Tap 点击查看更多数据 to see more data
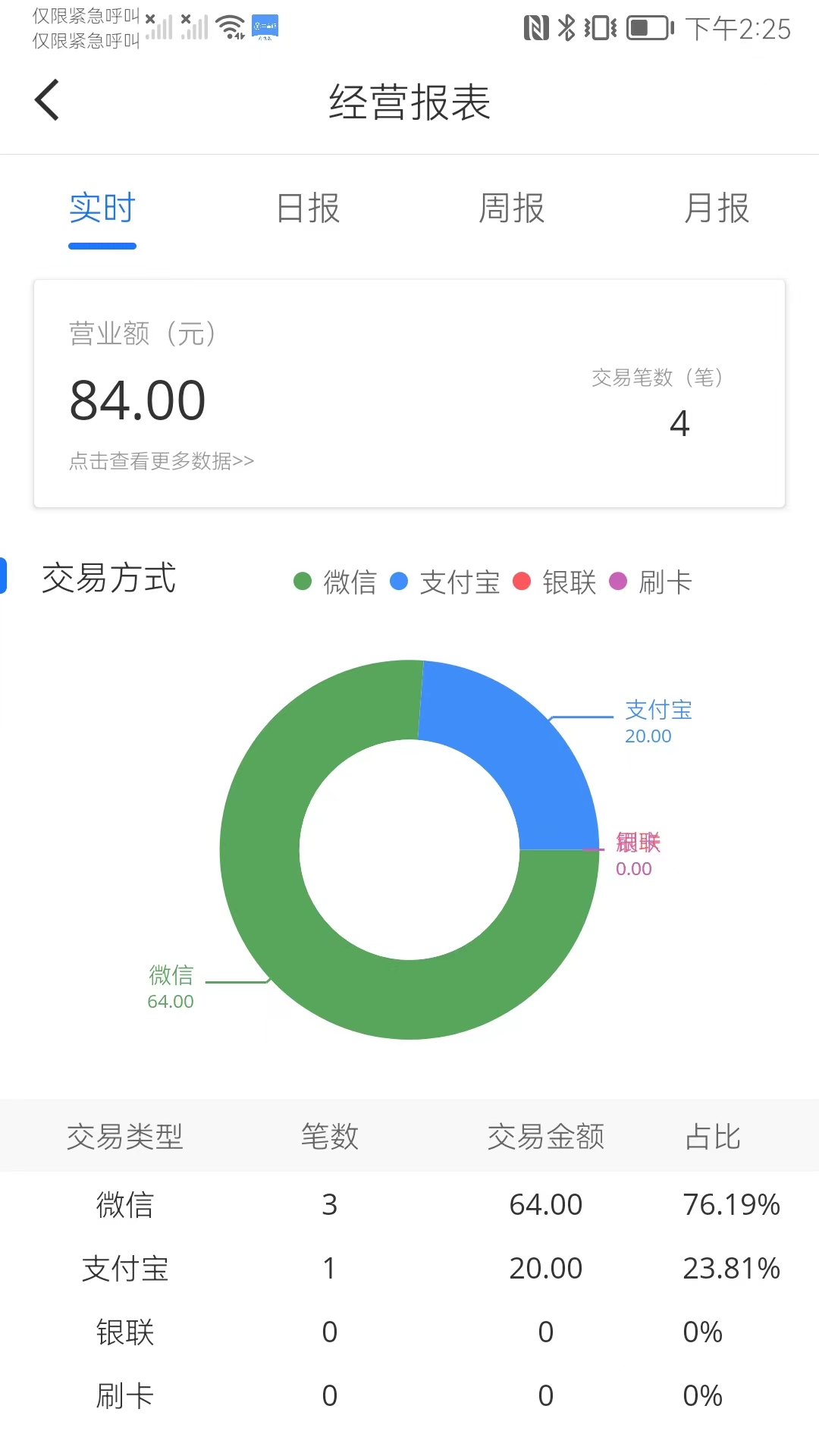This screenshot has height=1456, width=819. 160,460
